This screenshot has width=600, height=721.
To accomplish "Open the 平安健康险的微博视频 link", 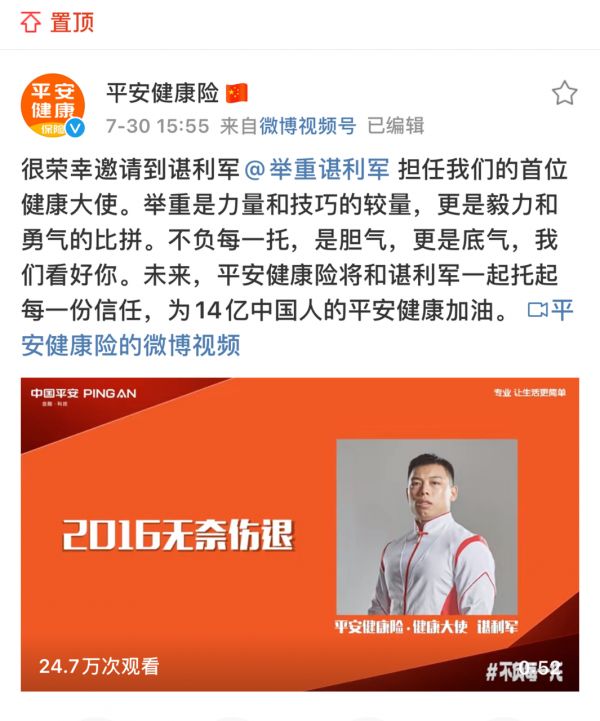I will tap(130, 345).
